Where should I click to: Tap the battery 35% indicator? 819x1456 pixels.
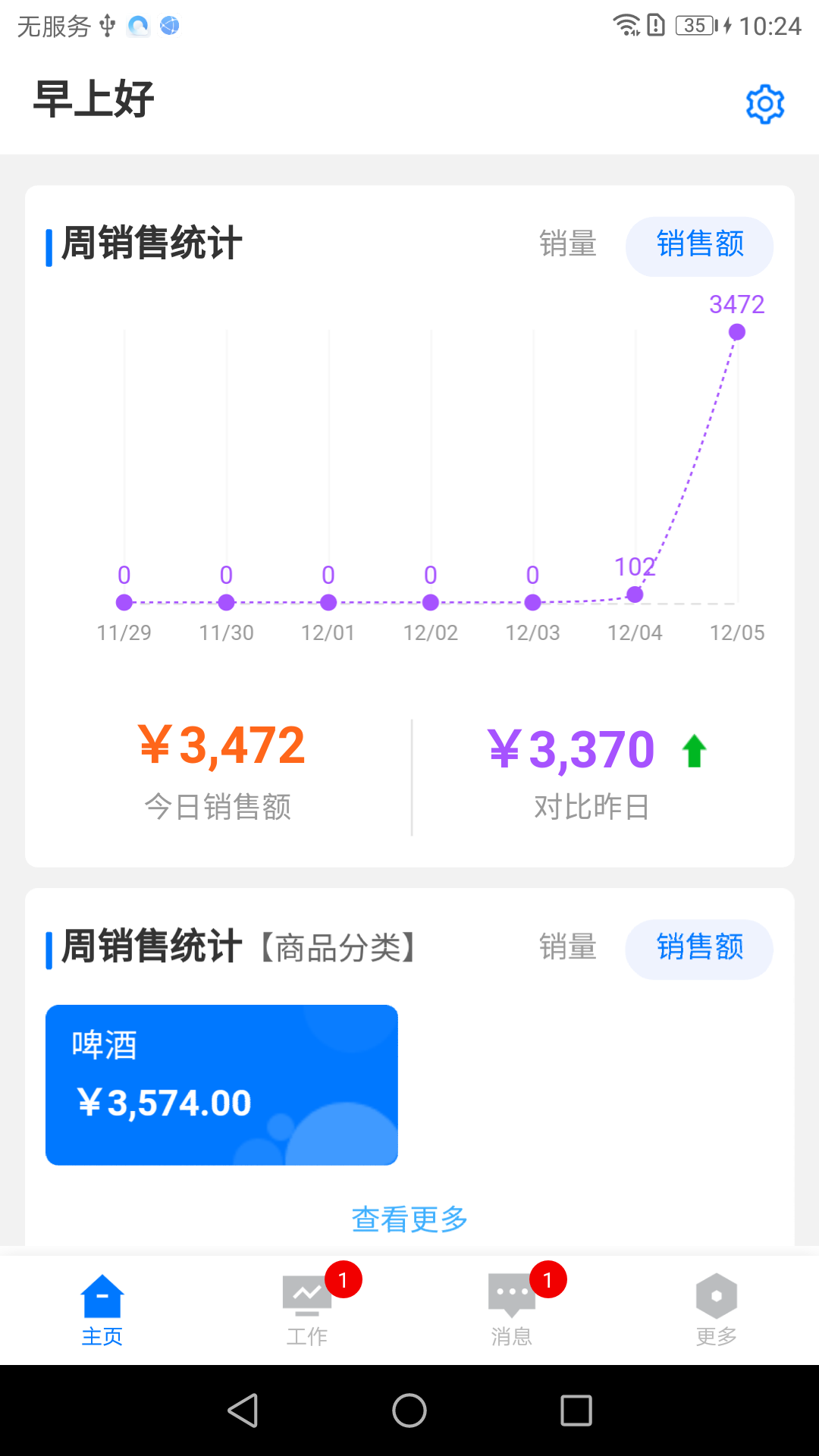692,26
